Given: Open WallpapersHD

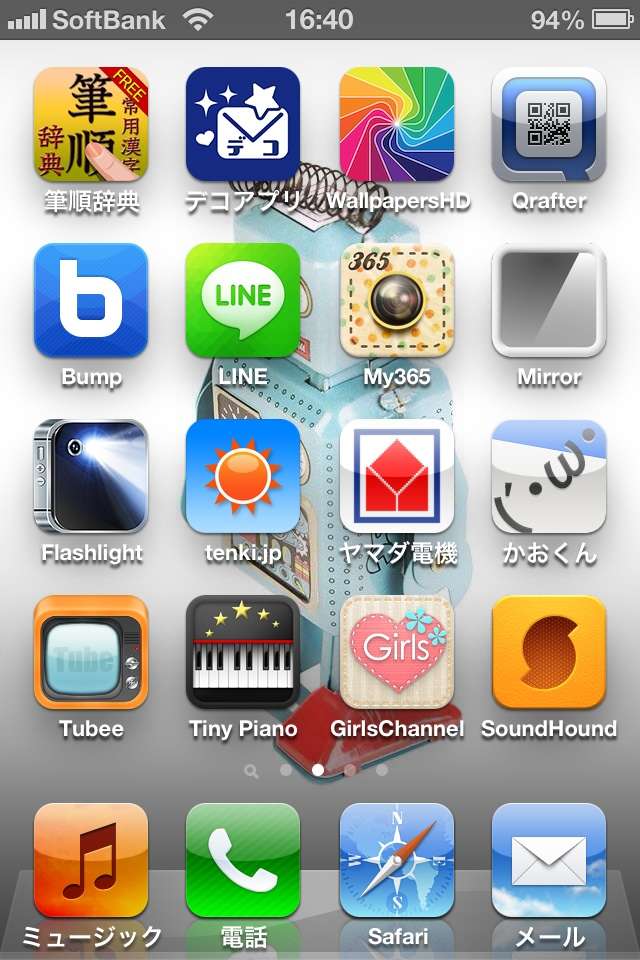Looking at the screenshot, I should [x=397, y=124].
